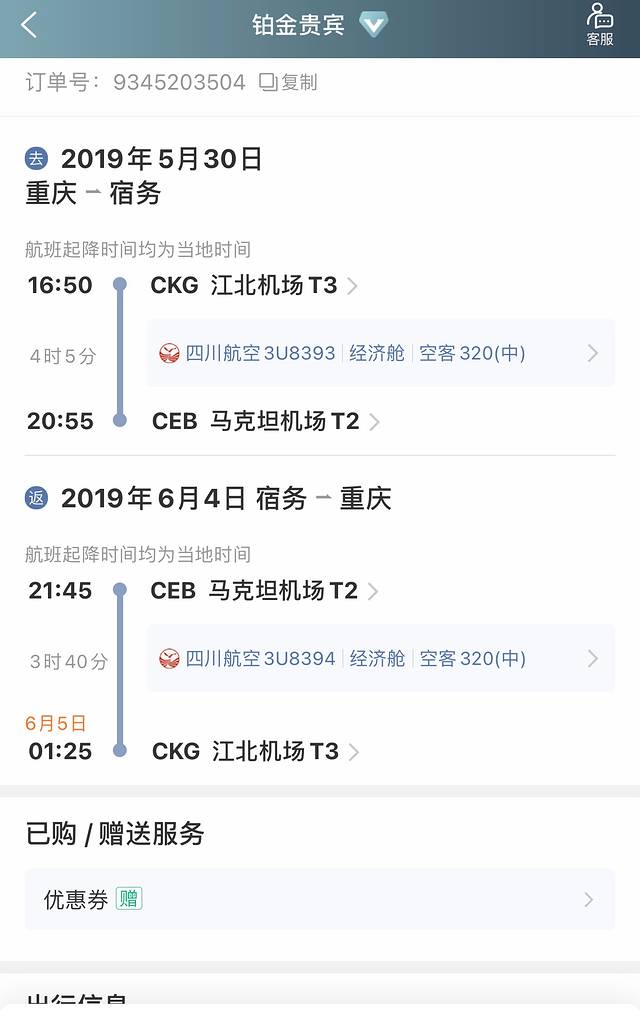The image size is (640, 1010).
Task: Open CKG 江北机场T3 arrival details at 01:25
Action: [x=255, y=752]
